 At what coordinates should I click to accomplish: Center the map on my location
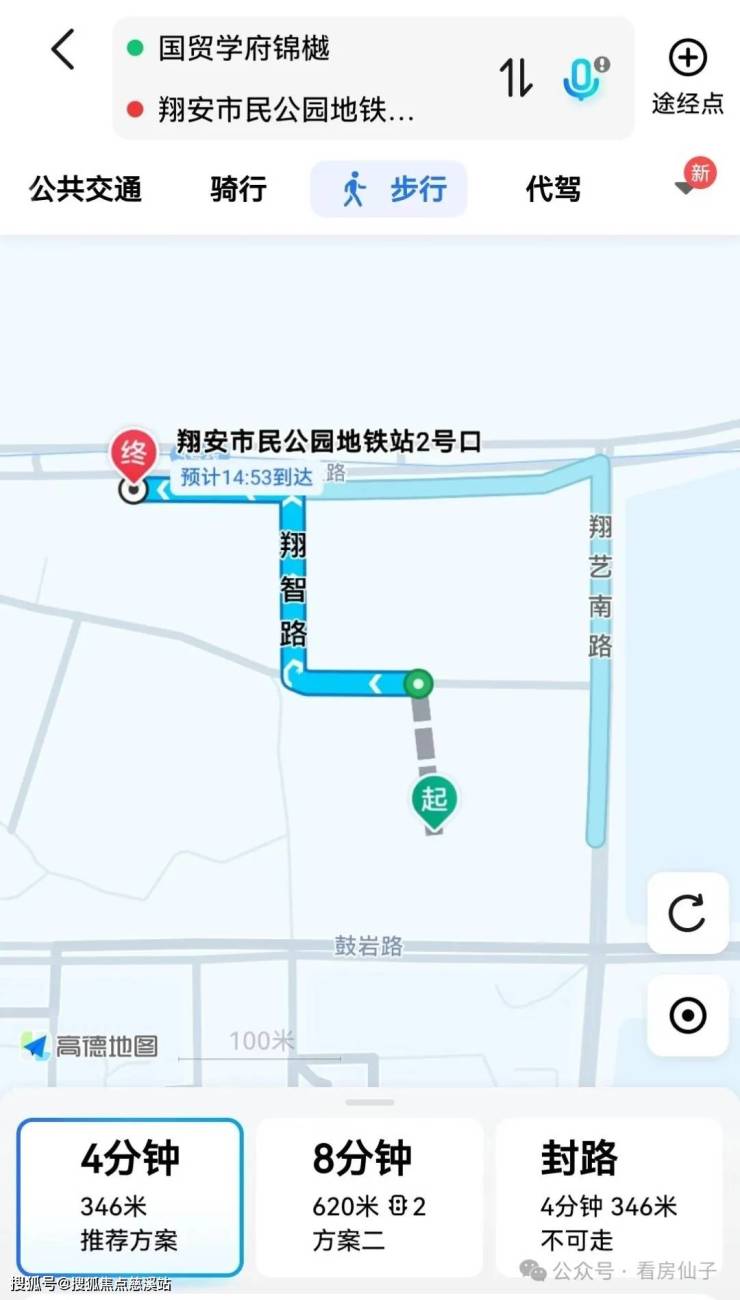[687, 1016]
